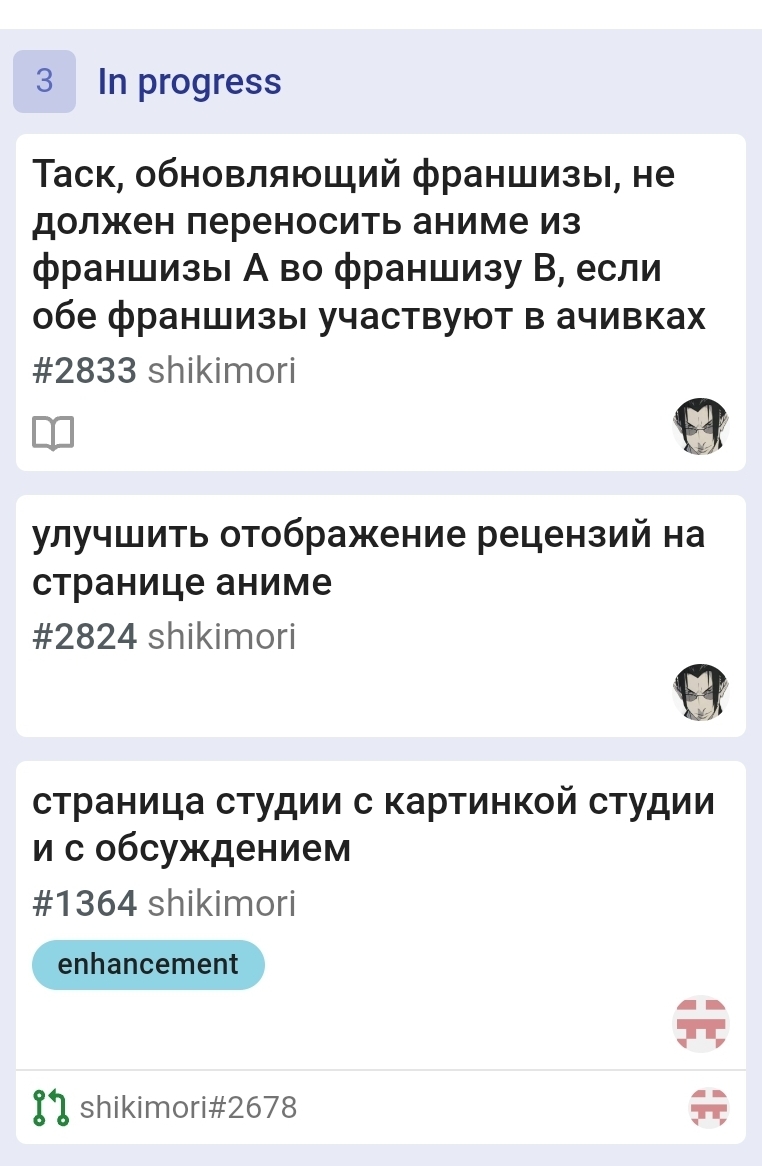Tap author avatar beside shikimori#2678

[711, 1107]
